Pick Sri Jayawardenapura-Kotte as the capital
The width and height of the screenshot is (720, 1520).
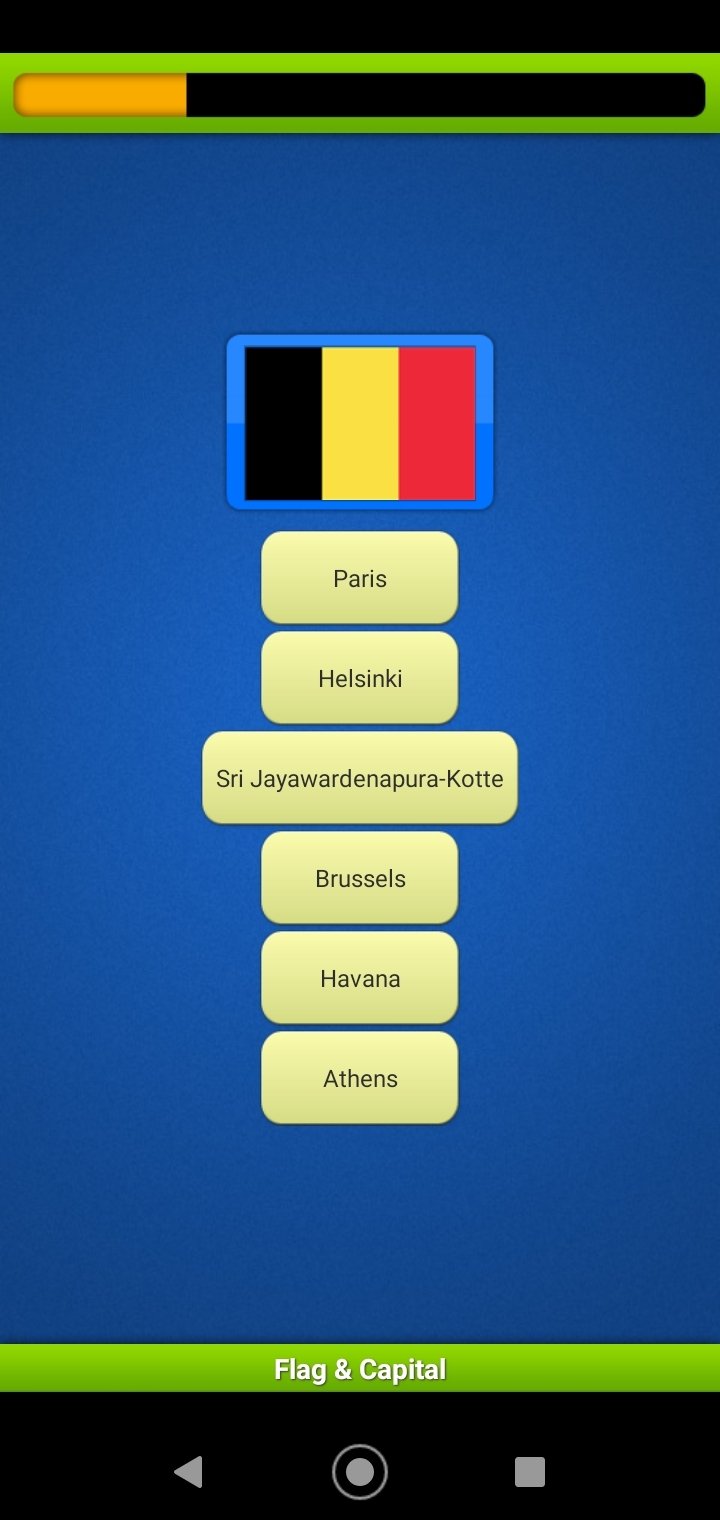[x=360, y=778]
